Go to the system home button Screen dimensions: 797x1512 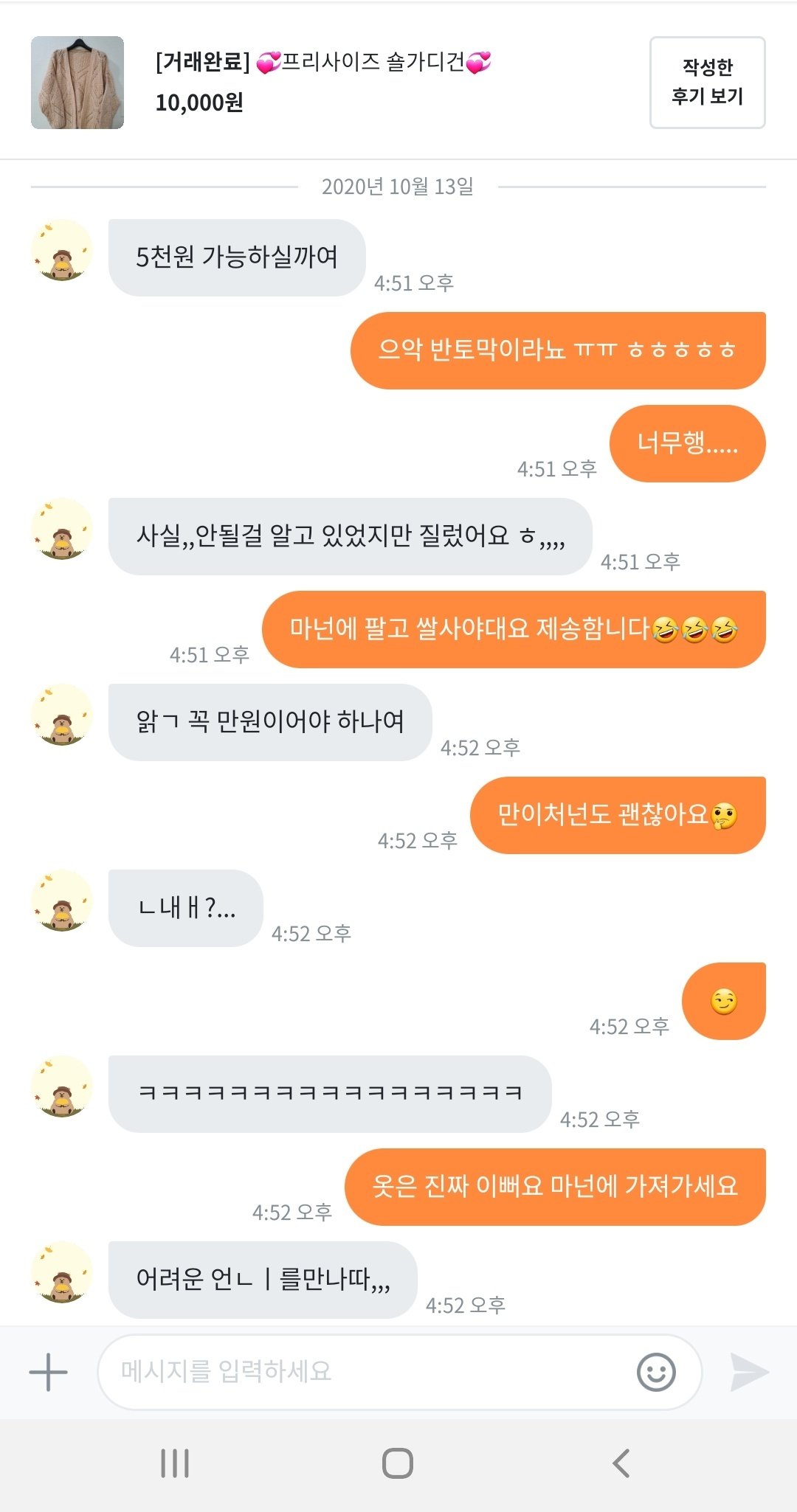398,1463
